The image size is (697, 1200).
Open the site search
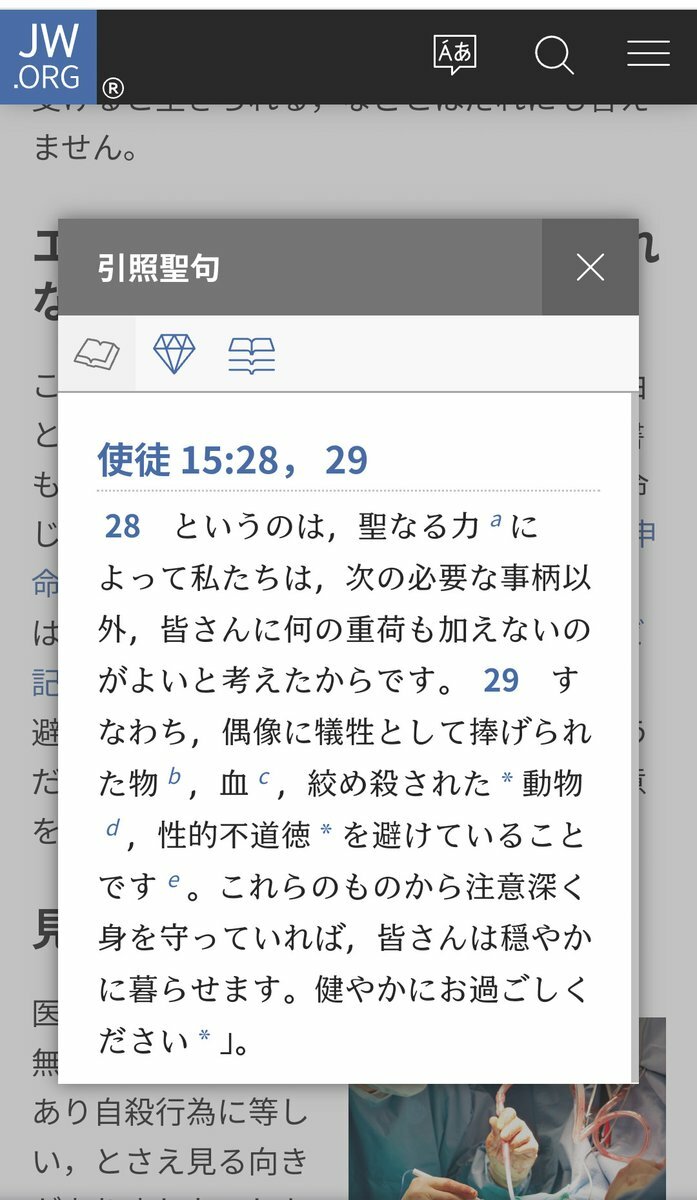point(553,55)
